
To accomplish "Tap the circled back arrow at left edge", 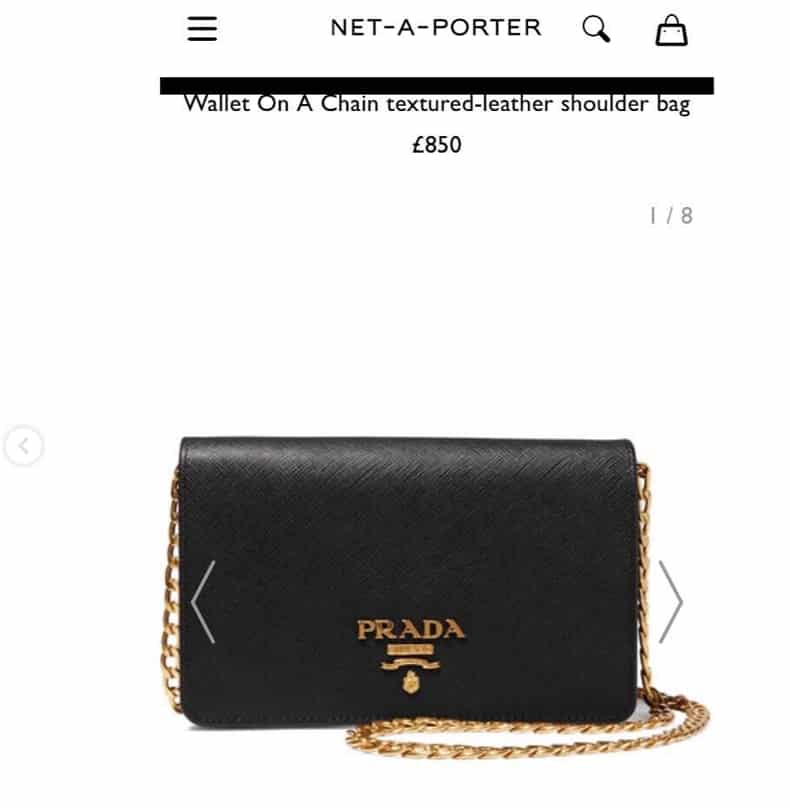I will coord(23,445).
